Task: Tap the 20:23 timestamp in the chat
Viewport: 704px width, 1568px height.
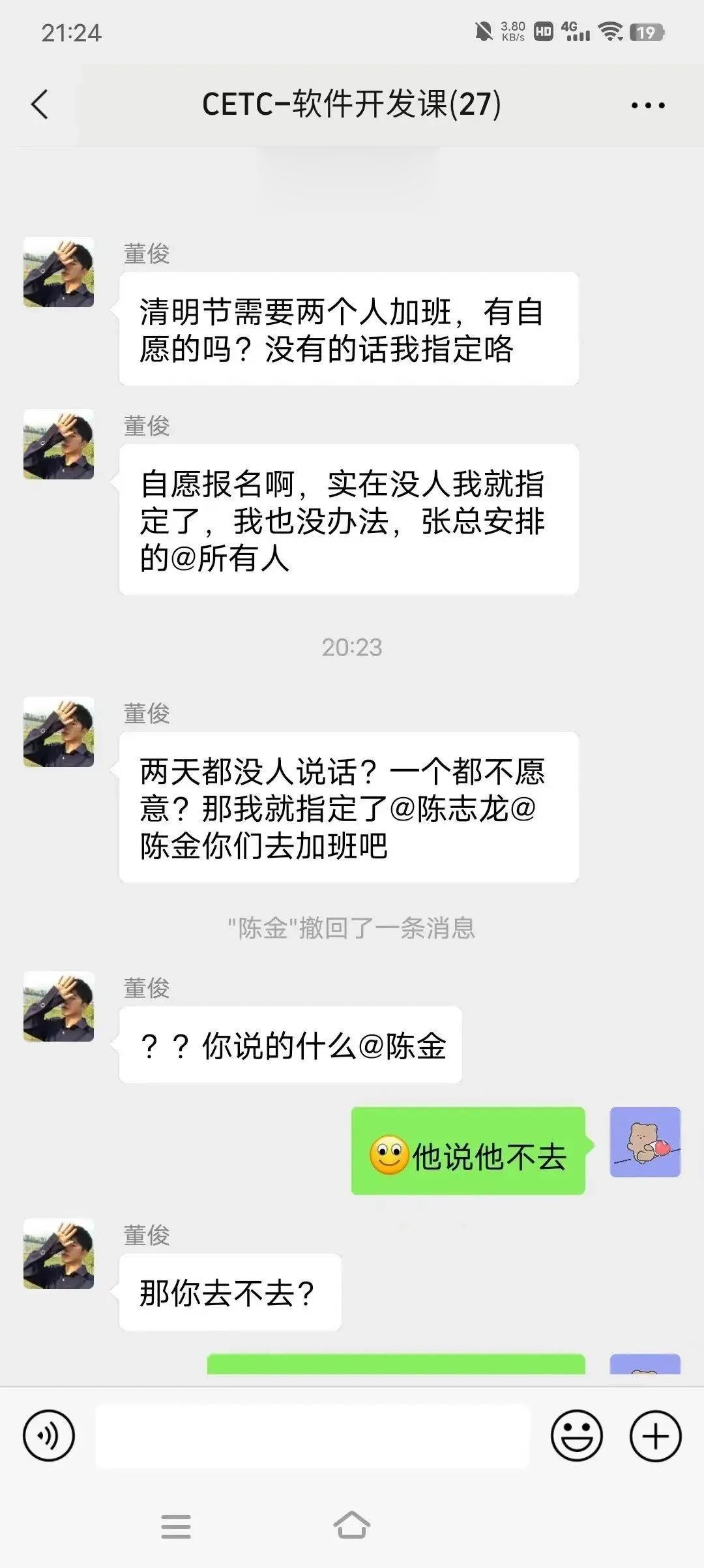Action: coord(351,647)
